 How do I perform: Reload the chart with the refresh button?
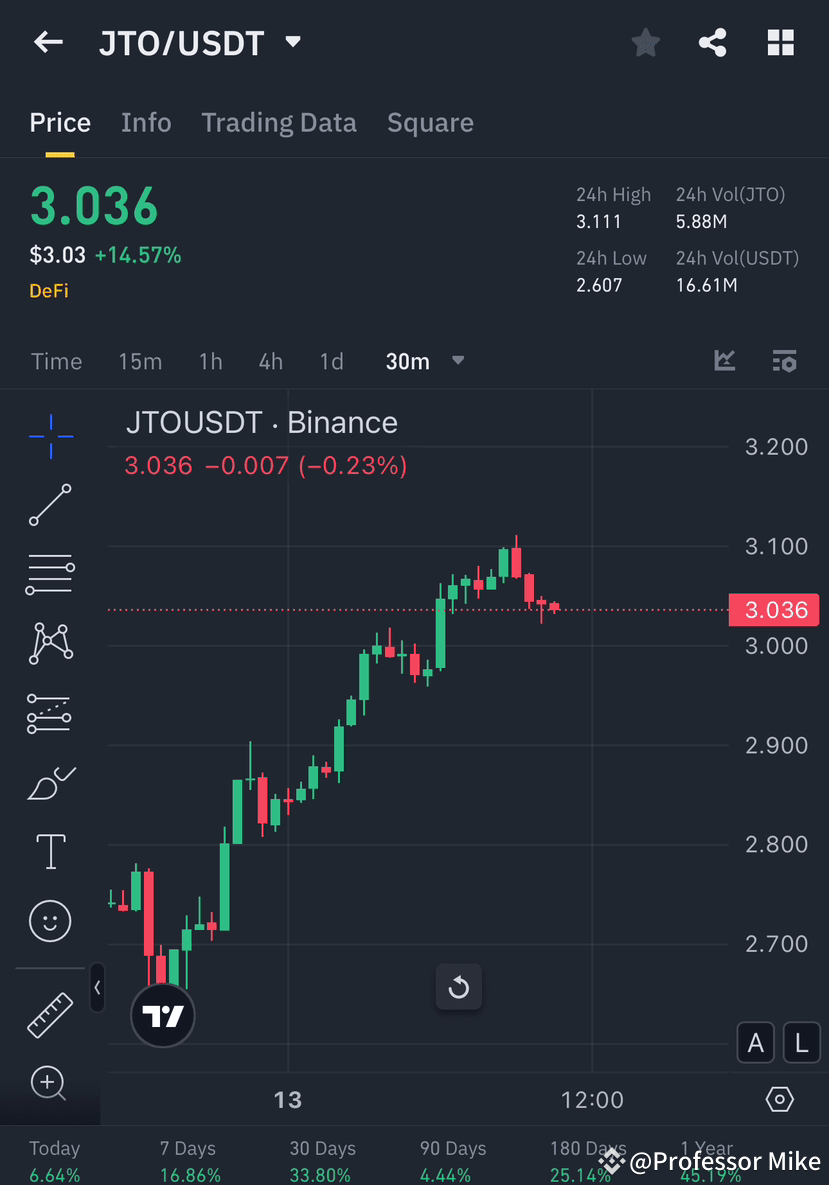point(458,986)
